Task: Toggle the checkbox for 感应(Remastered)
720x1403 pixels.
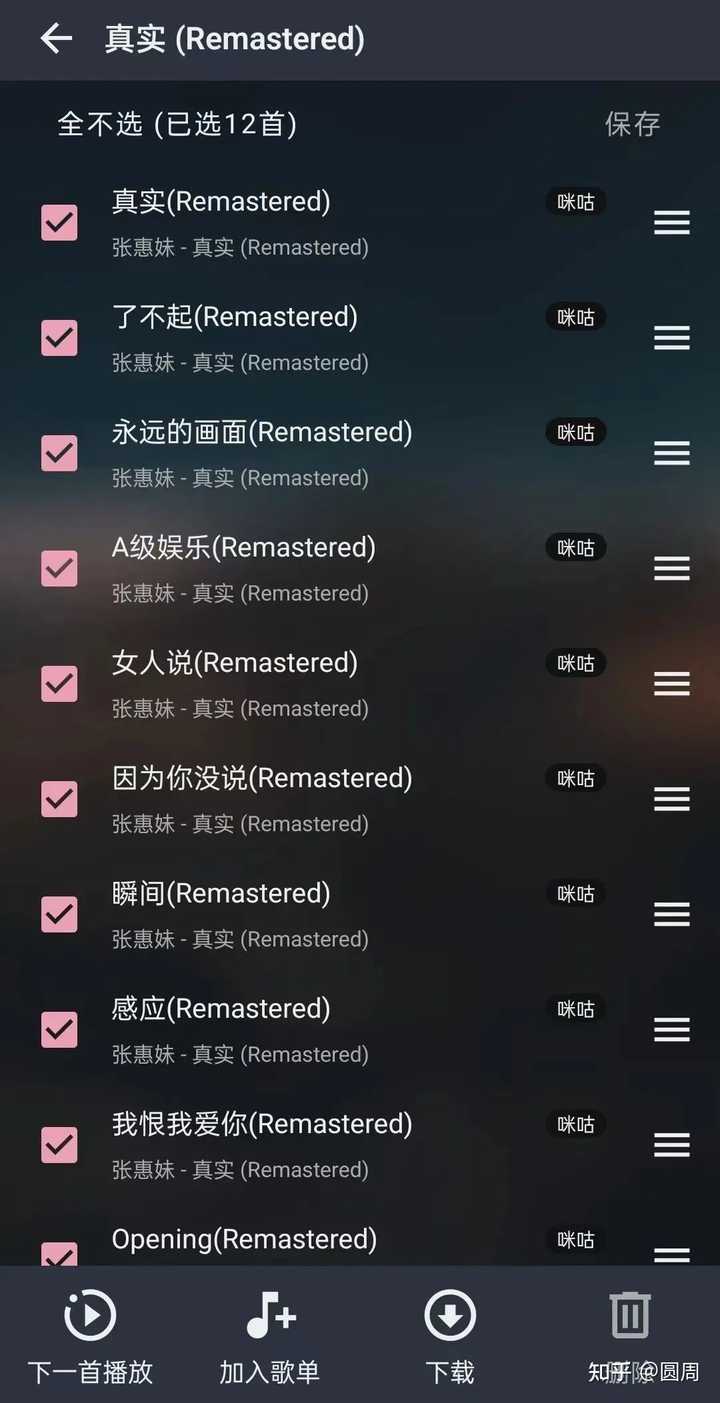Action: point(59,1030)
